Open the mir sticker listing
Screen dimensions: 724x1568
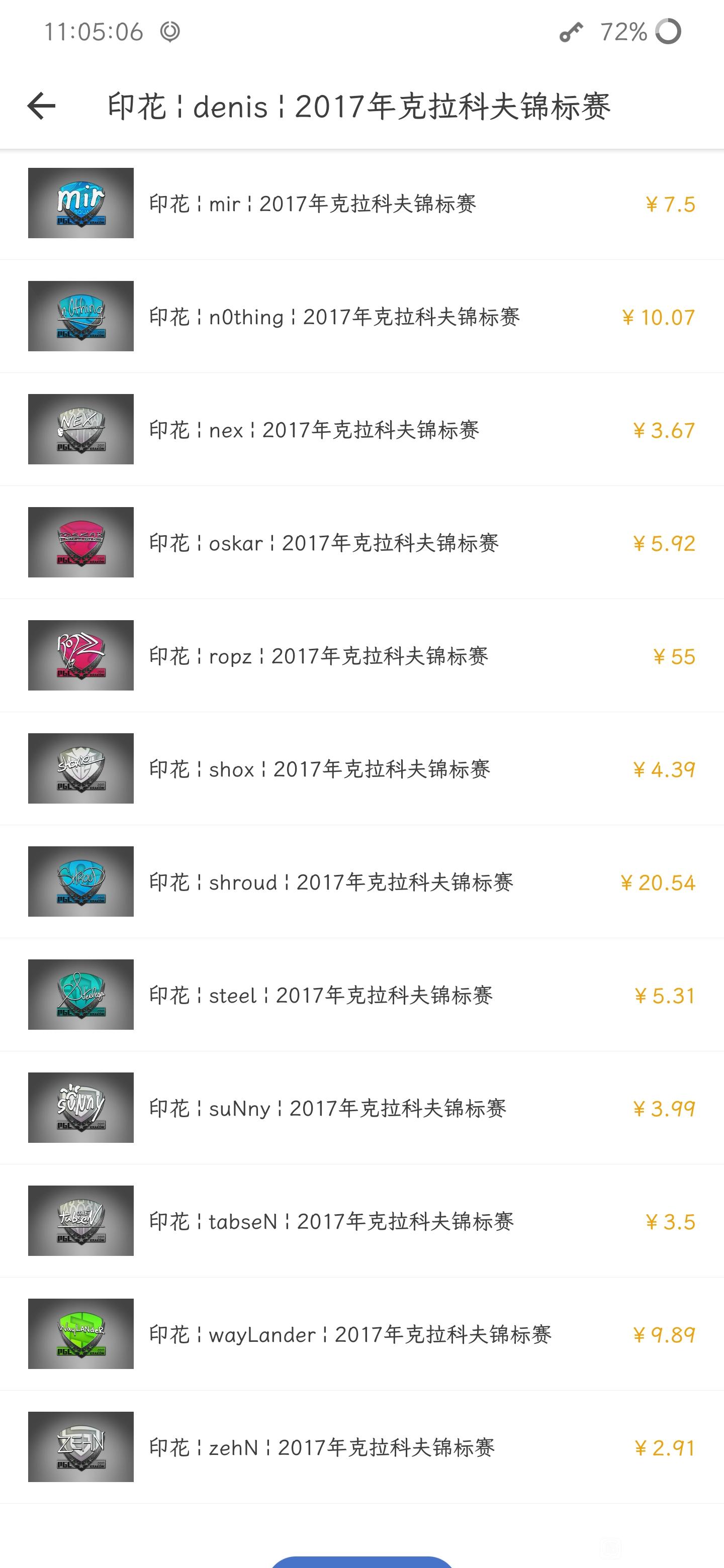[x=361, y=204]
